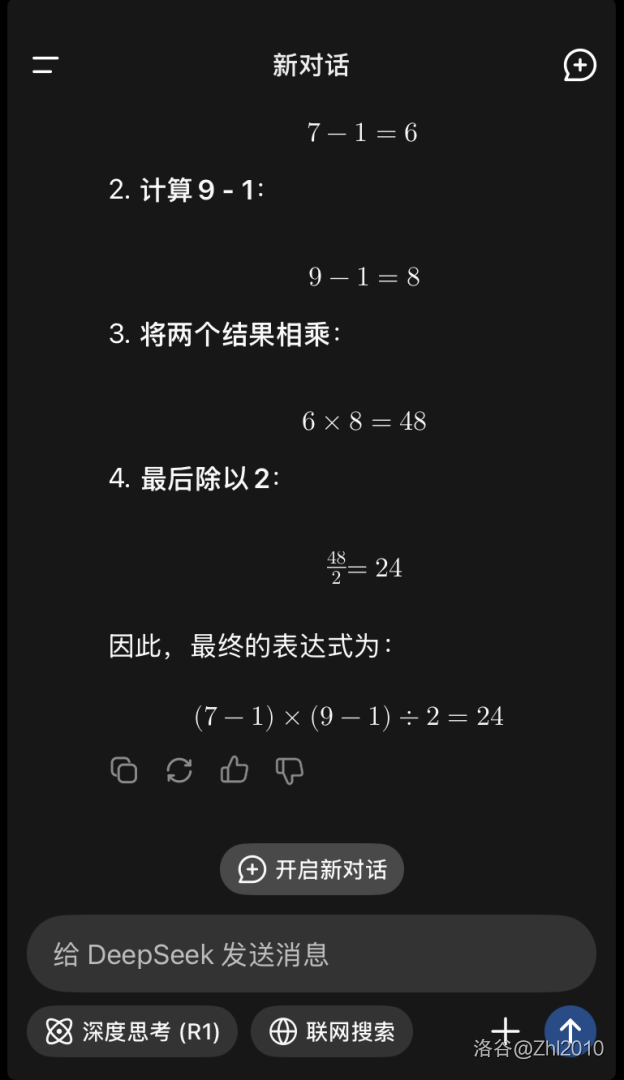The width and height of the screenshot is (624, 1080).
Task: Copy the response text
Action: pos(124,770)
